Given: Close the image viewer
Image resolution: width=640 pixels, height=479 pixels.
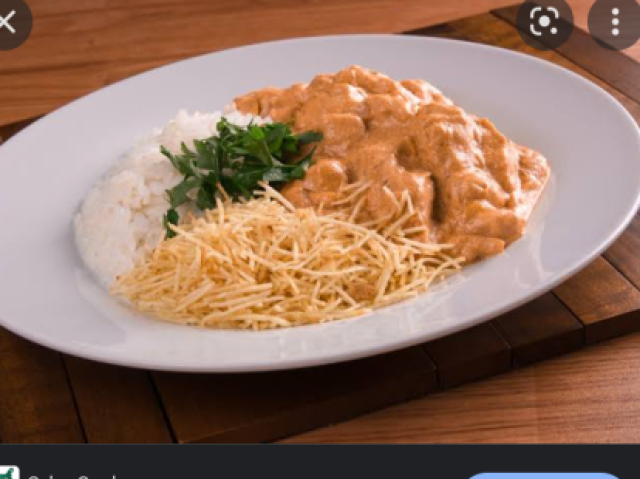Looking at the screenshot, I should click(x=8, y=22).
